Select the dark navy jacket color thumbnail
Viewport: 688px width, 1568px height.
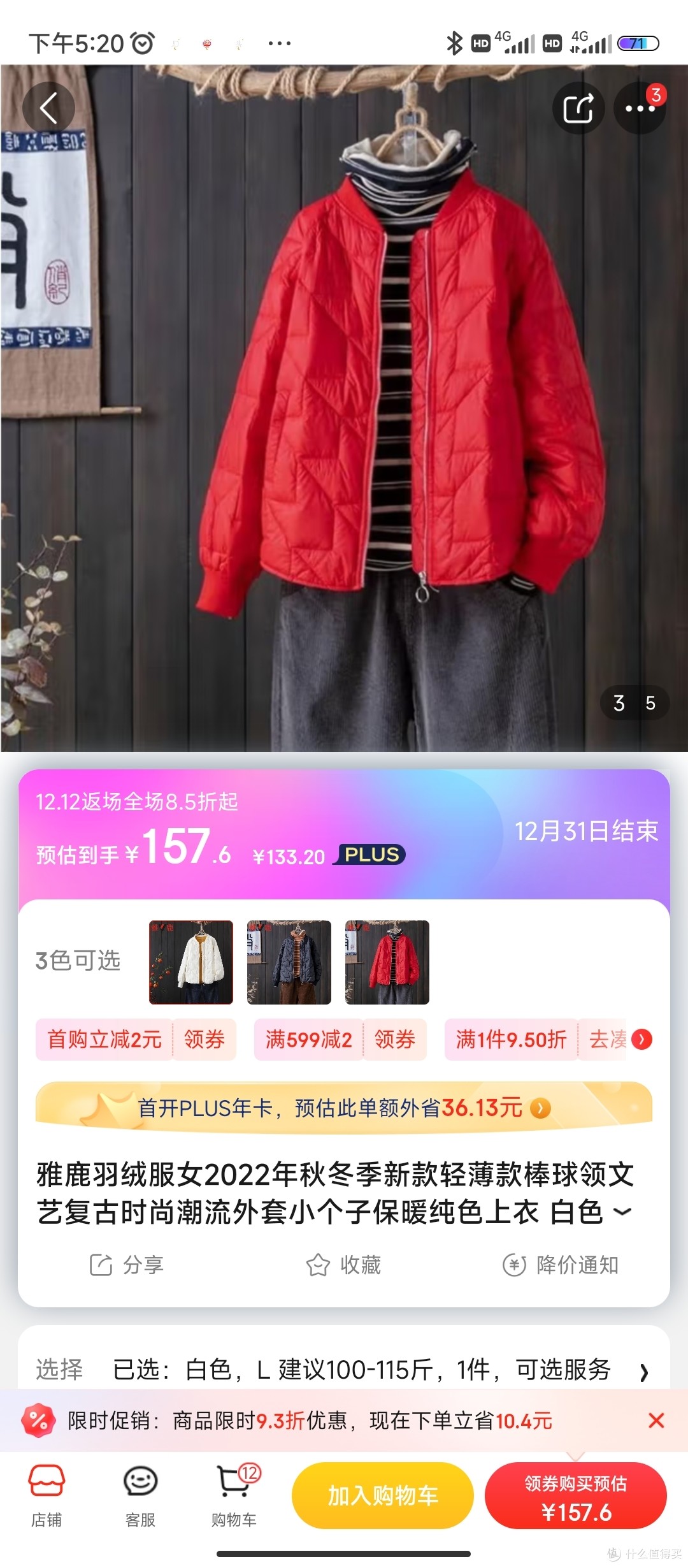[289, 962]
